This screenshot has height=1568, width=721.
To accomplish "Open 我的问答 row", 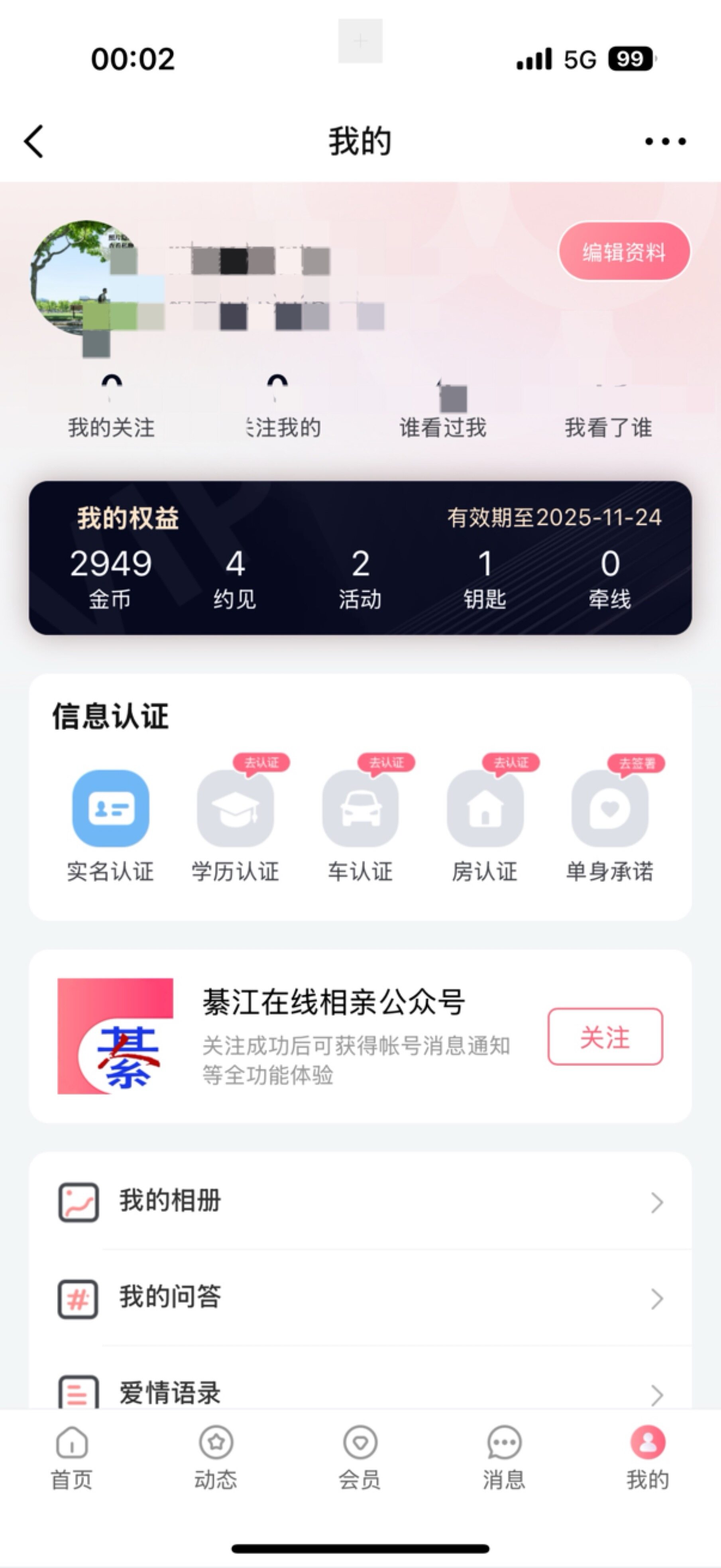I will pyautogui.click(x=360, y=1297).
